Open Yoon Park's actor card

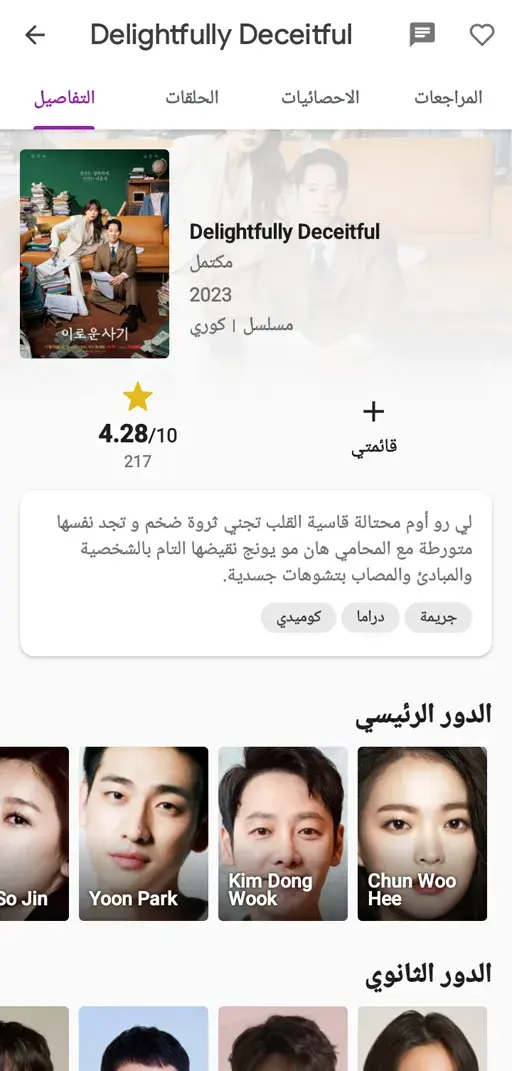click(x=143, y=833)
